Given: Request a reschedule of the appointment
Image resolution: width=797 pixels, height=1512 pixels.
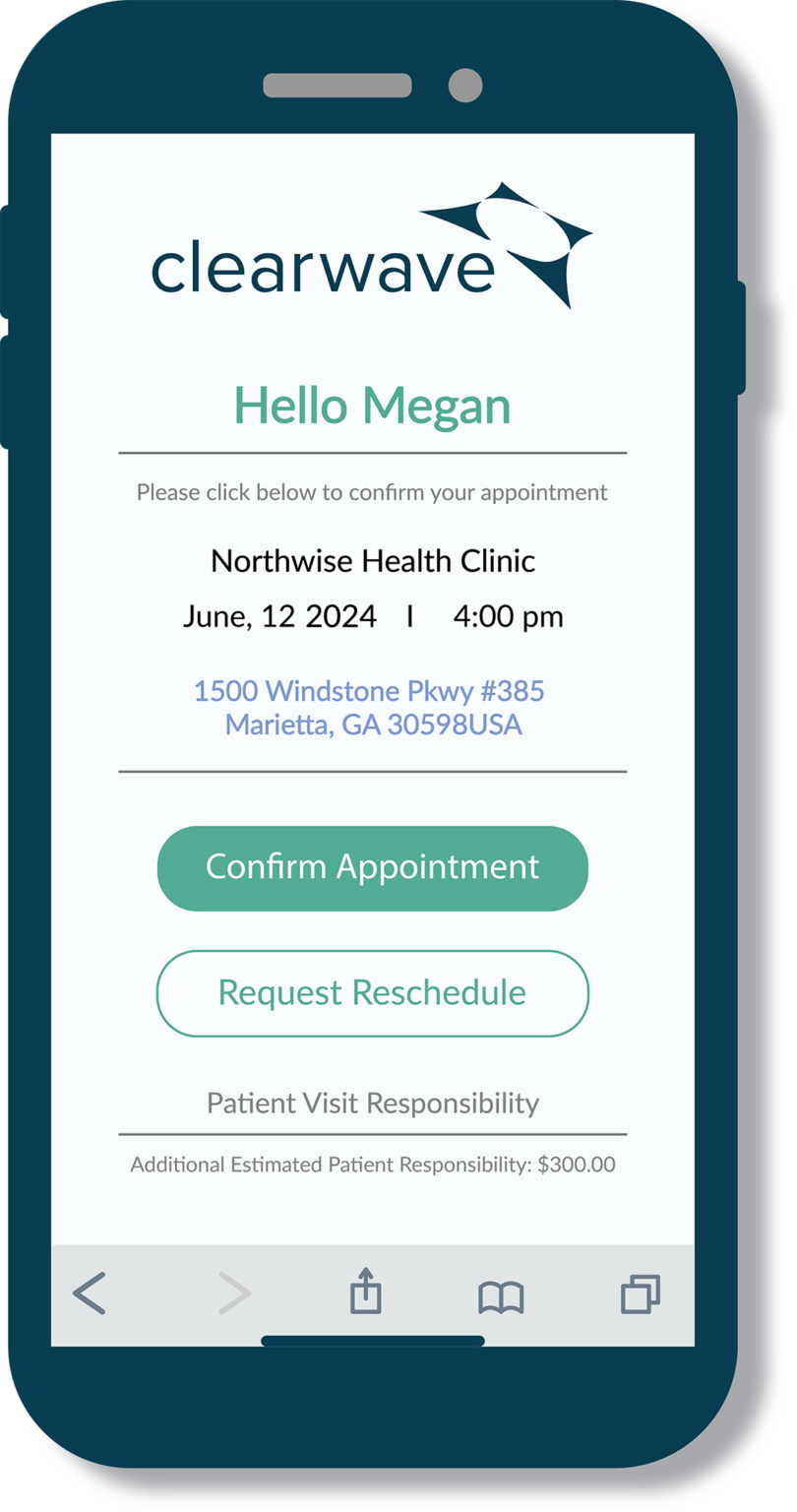Looking at the screenshot, I should click(x=372, y=993).
